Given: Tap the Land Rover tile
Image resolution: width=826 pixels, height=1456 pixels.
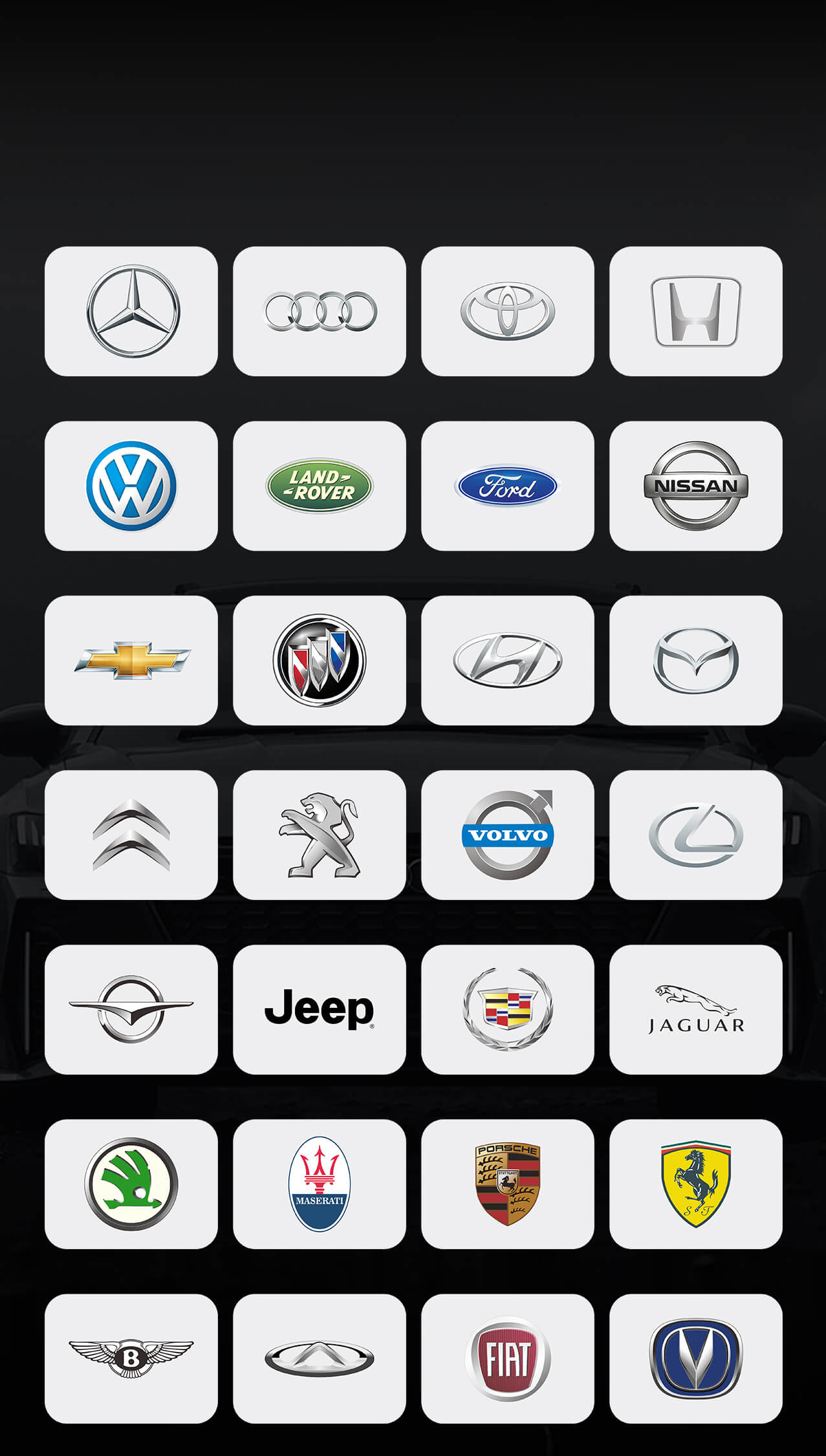Looking at the screenshot, I should tap(320, 486).
